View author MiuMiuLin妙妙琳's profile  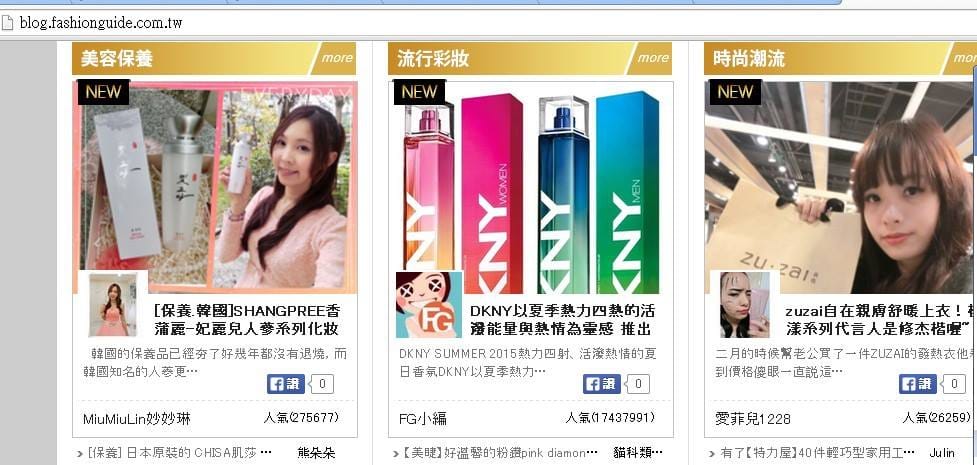point(137,418)
